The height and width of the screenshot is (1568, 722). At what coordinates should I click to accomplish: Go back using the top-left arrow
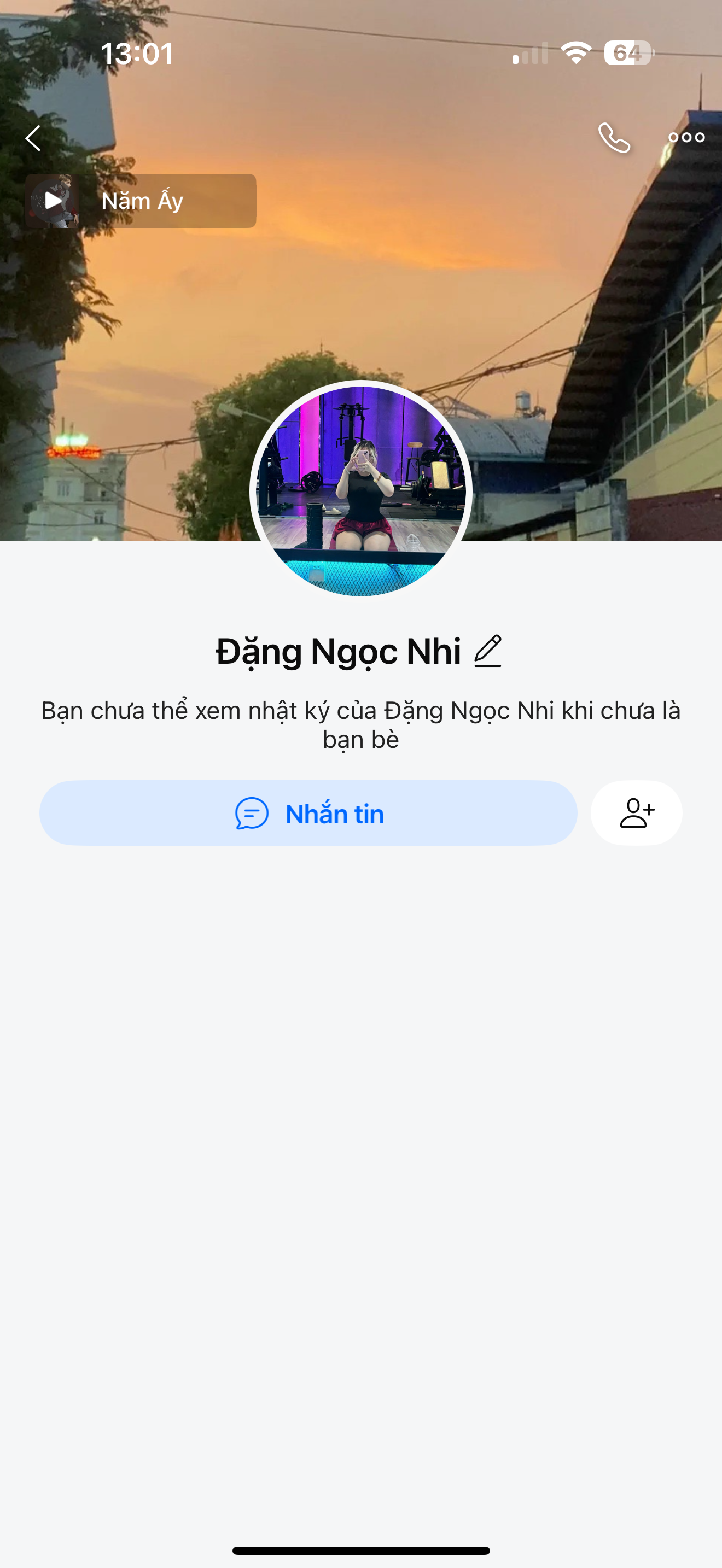tap(33, 138)
